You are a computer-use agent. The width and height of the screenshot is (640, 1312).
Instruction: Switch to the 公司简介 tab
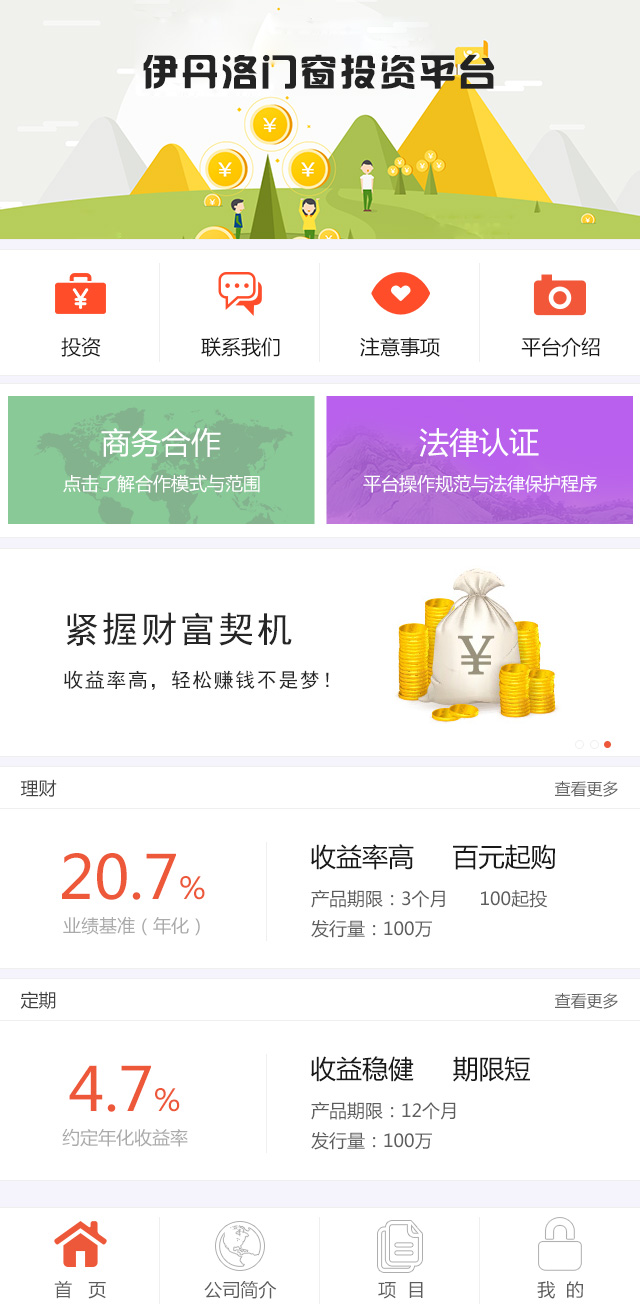[240, 1259]
